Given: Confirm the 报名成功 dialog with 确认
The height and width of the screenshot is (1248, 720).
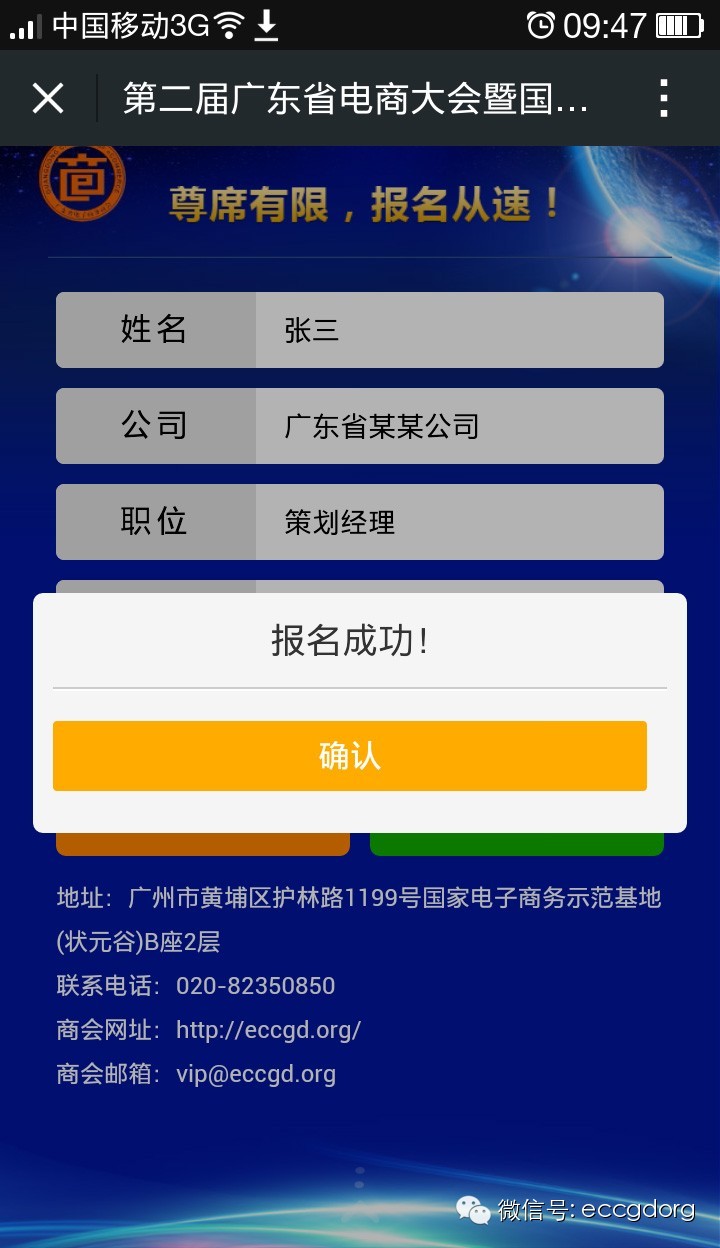Looking at the screenshot, I should 350,756.
